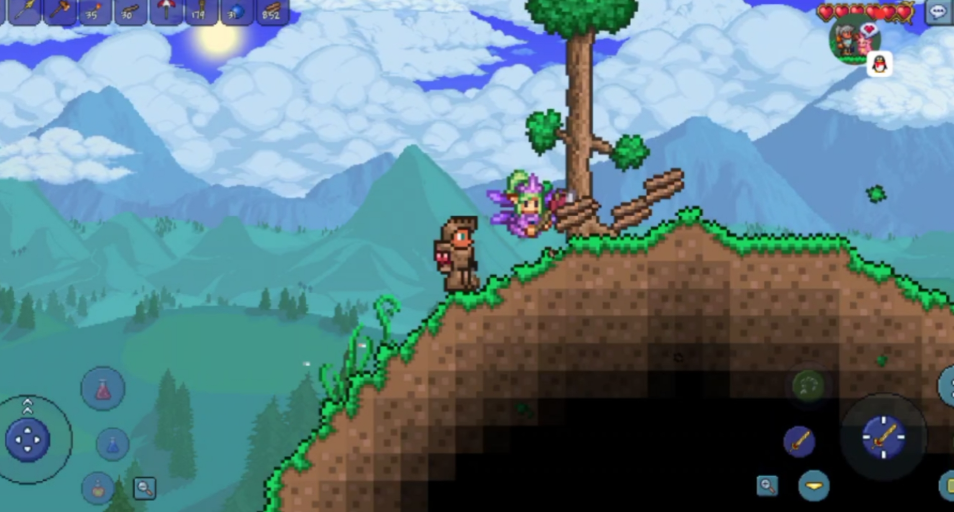The width and height of the screenshot is (954, 512).
Task: Select the hammer hotbar slot
Action: click(x=59, y=11)
